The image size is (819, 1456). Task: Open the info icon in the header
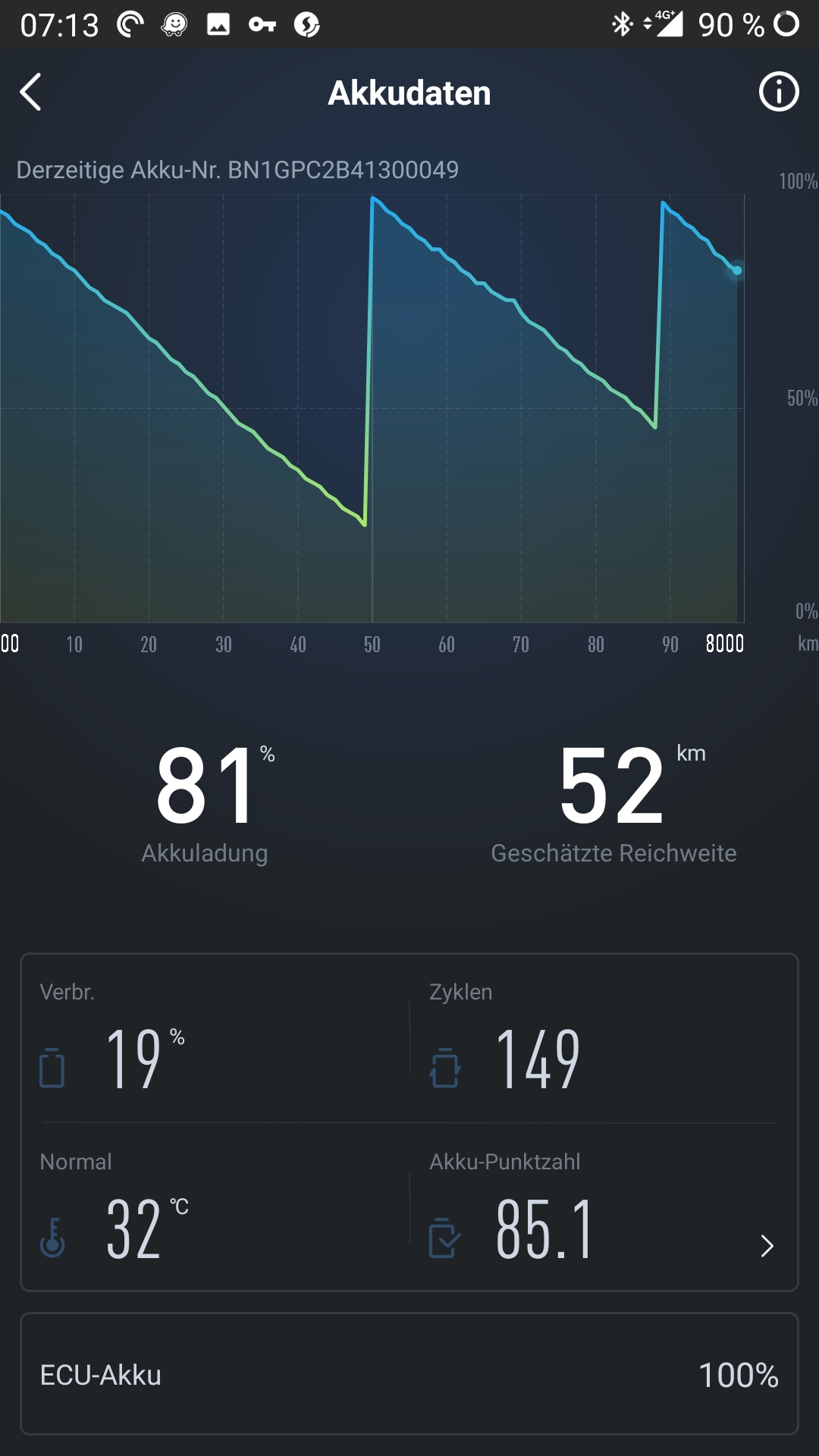pos(779,93)
